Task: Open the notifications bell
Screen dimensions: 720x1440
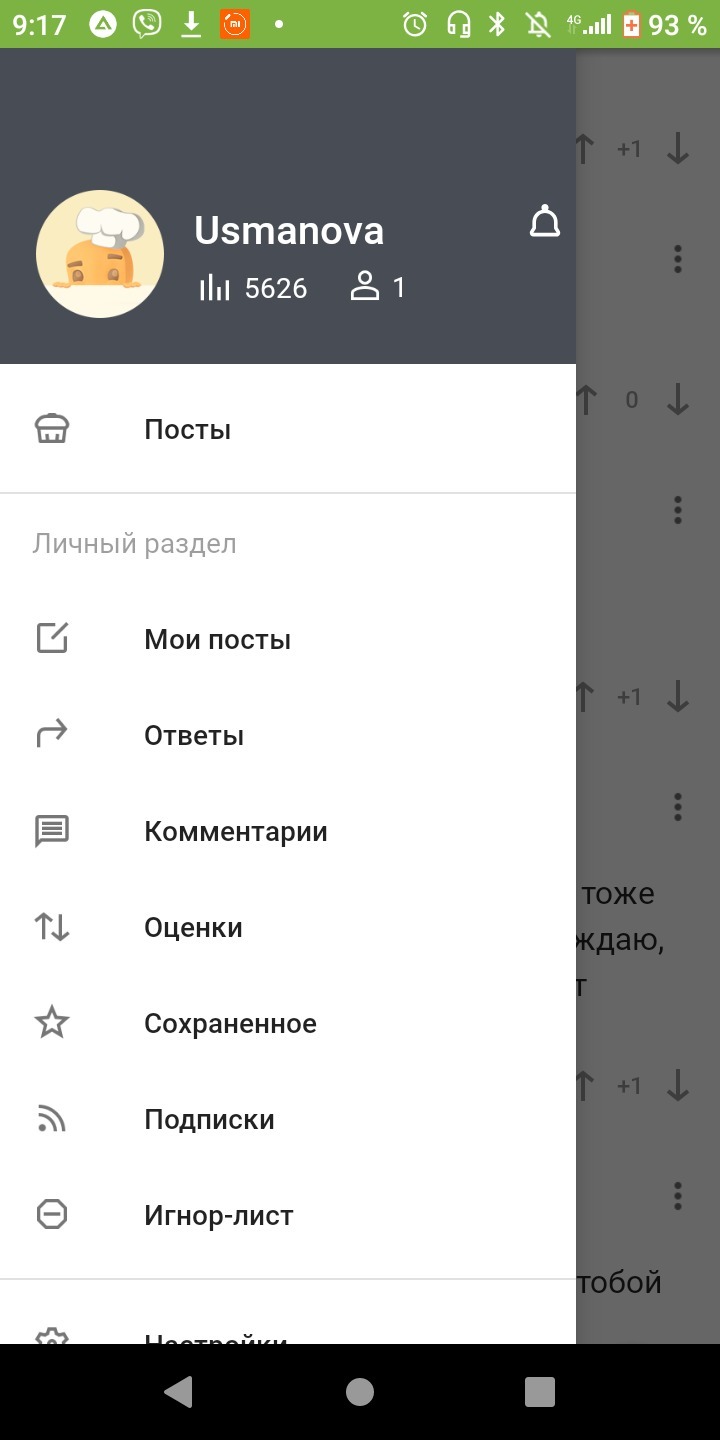Action: [544, 222]
